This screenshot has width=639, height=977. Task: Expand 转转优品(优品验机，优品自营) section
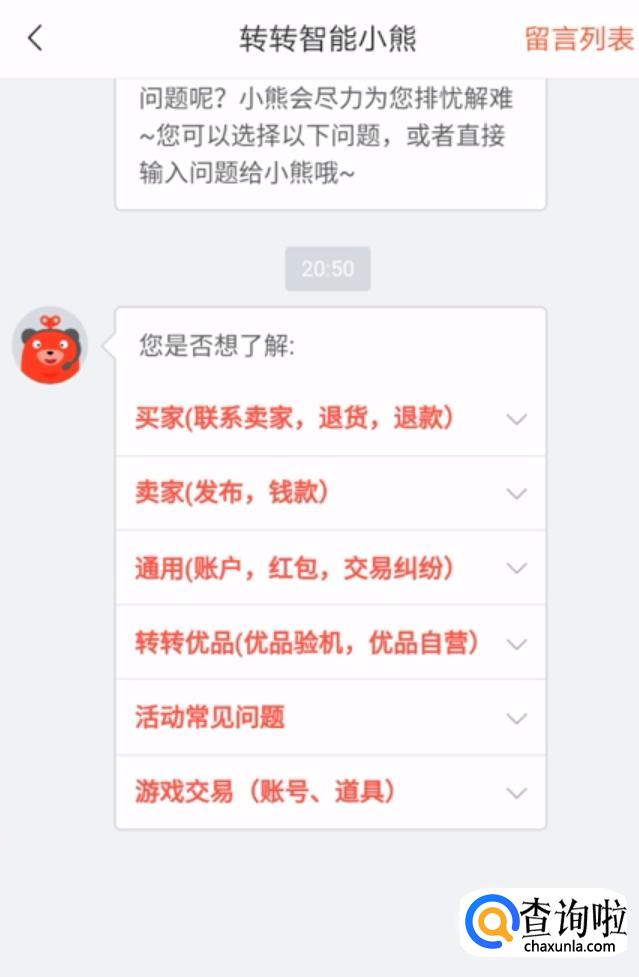pyautogui.click(x=330, y=643)
